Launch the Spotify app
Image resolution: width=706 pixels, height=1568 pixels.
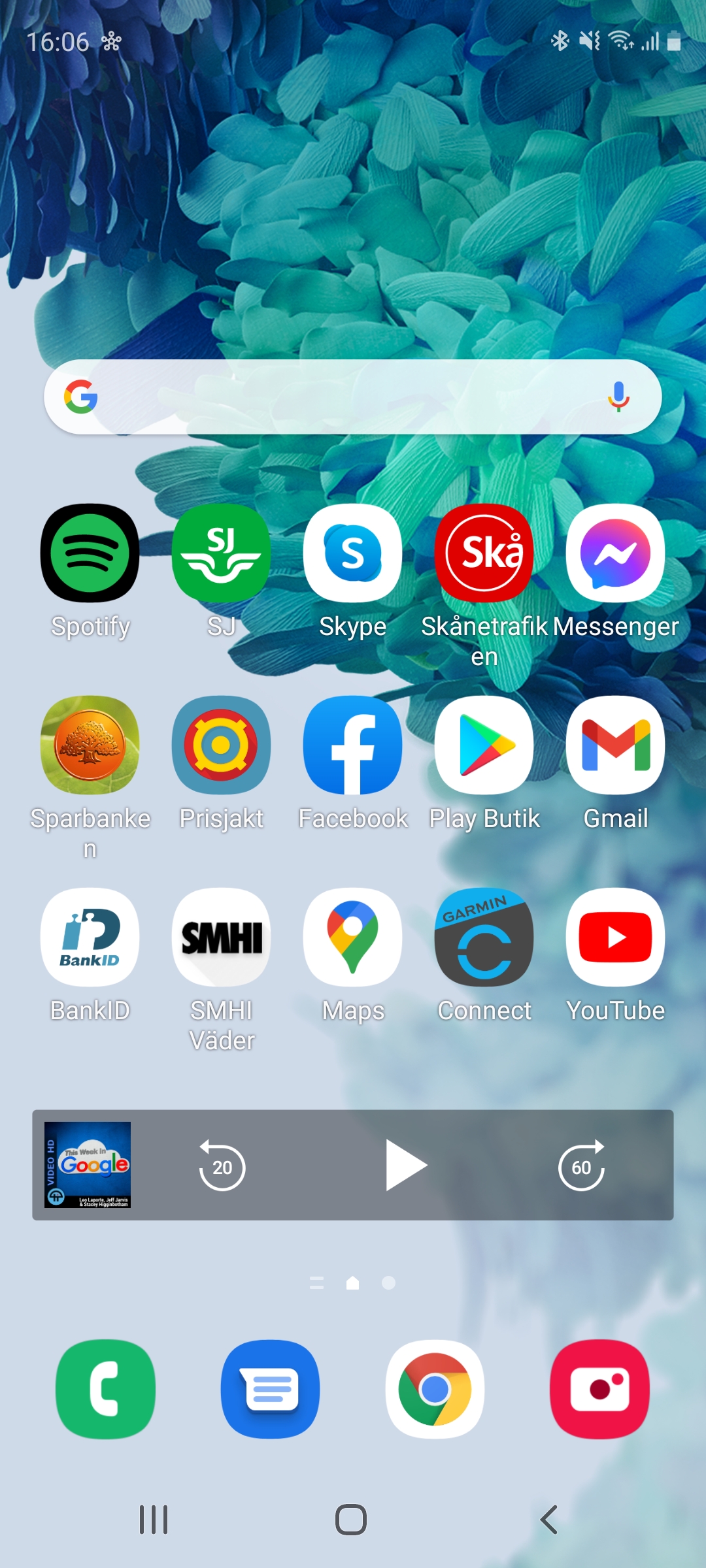tap(90, 553)
